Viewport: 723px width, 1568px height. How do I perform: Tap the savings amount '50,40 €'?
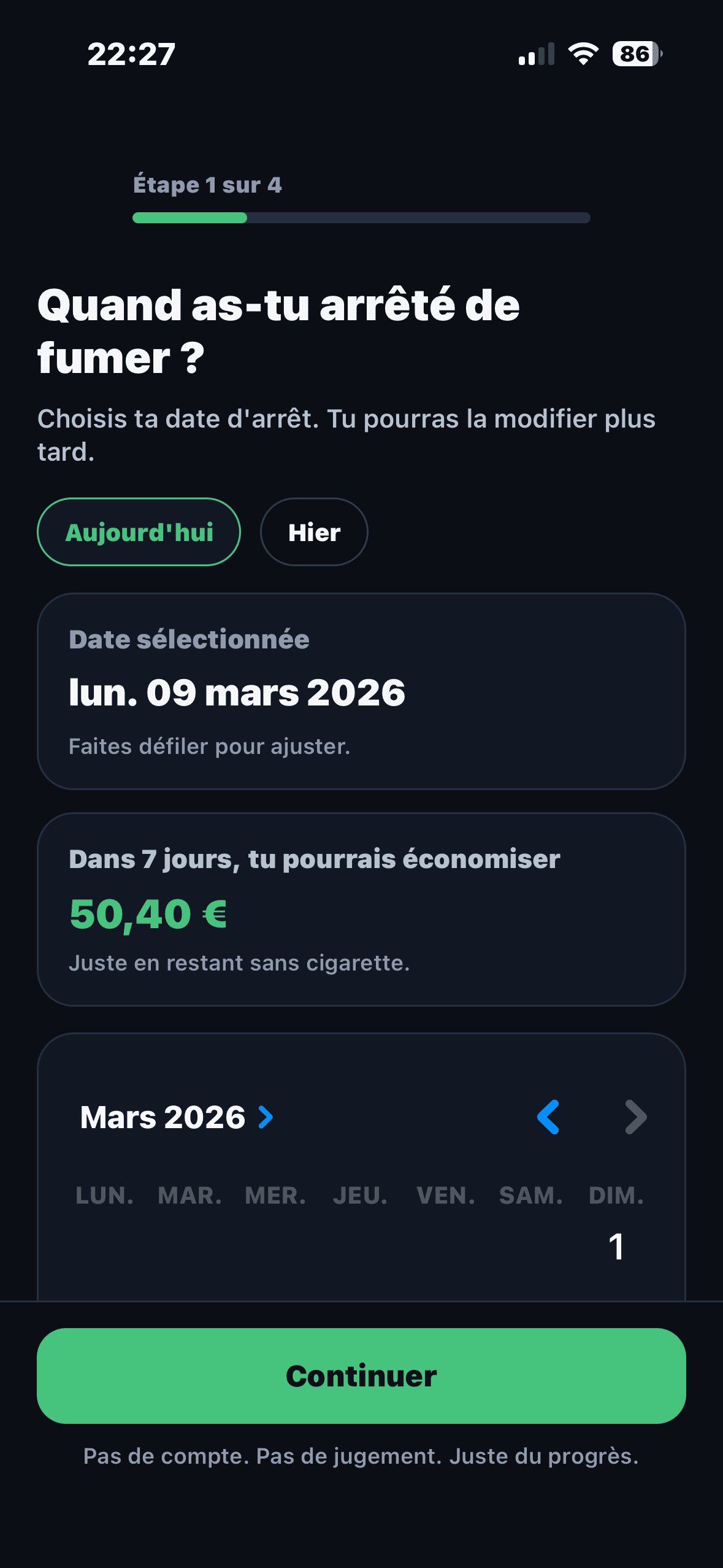pyautogui.click(x=148, y=913)
